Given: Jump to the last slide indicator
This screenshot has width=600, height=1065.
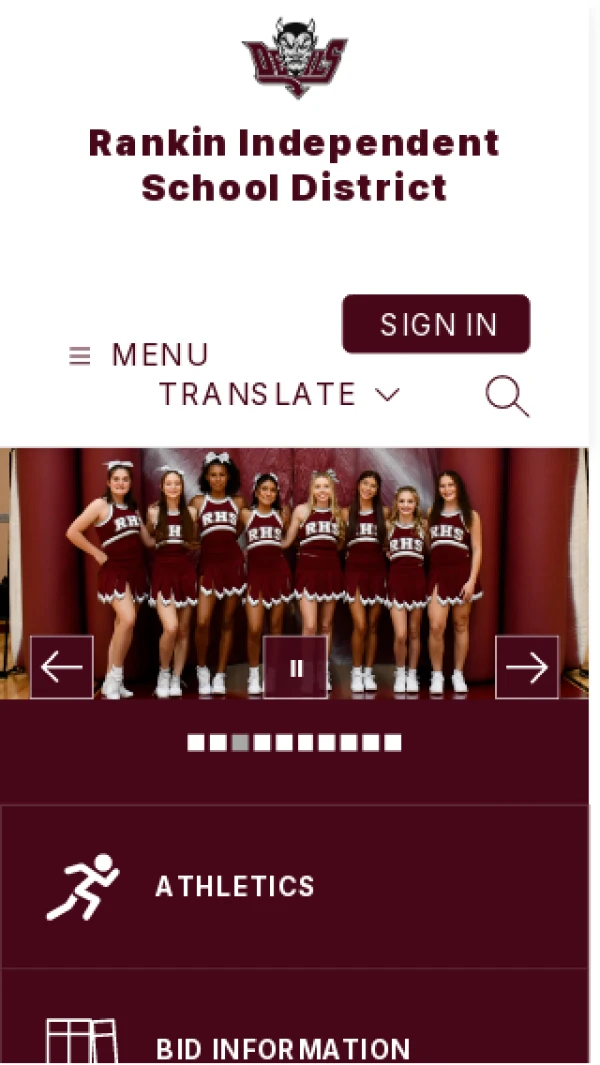Looking at the screenshot, I should pyautogui.click(x=394, y=742).
